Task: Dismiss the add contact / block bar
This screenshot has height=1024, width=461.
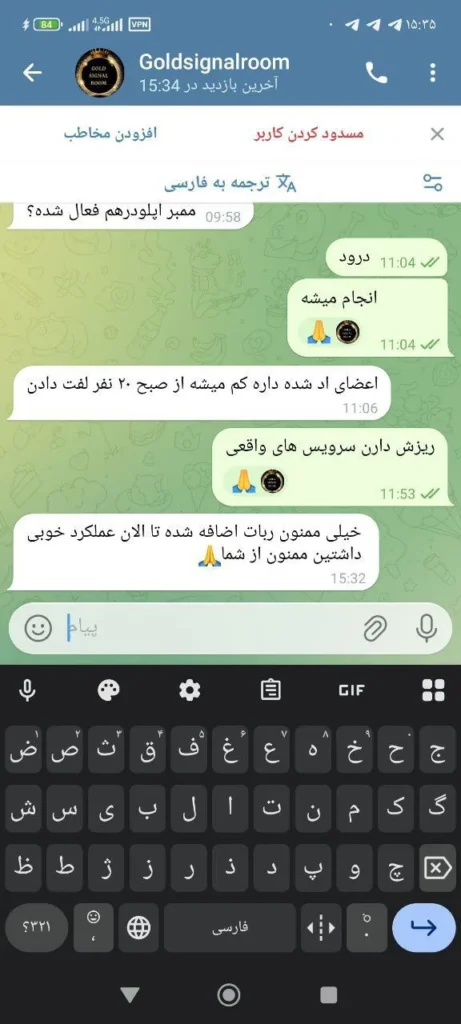Action: coord(437,135)
